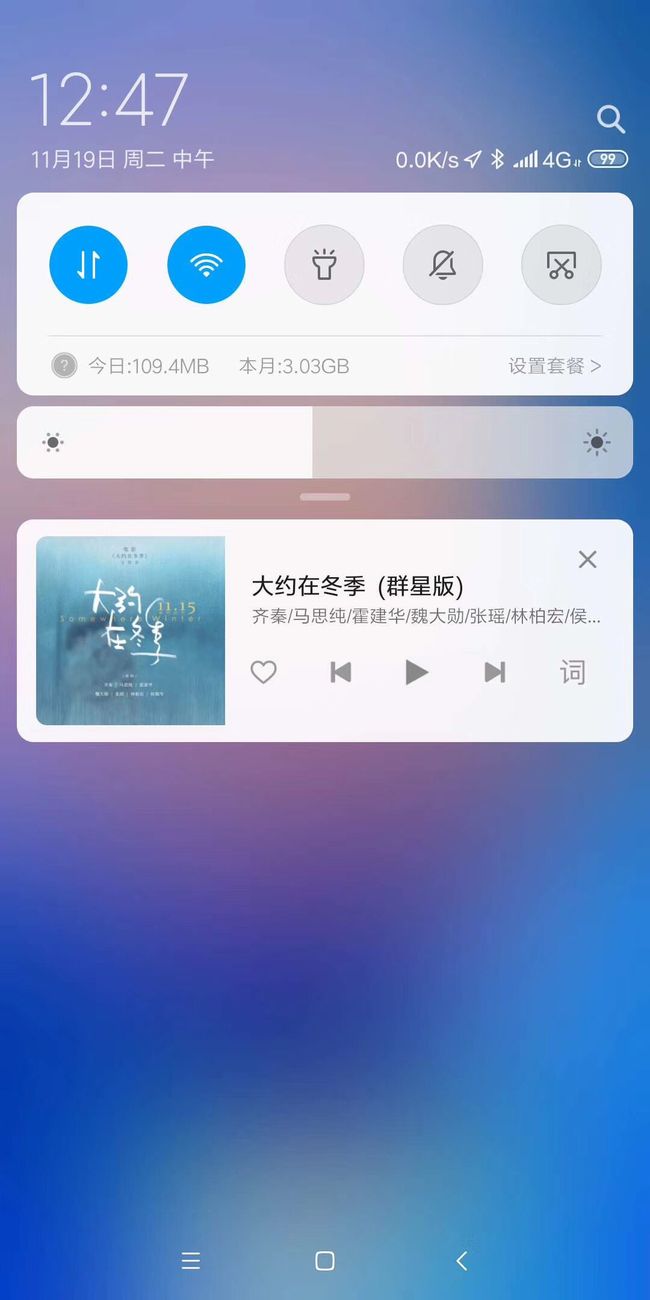Enable the mute bell toggle
Viewport: 650px width, 1300px height.
443,265
